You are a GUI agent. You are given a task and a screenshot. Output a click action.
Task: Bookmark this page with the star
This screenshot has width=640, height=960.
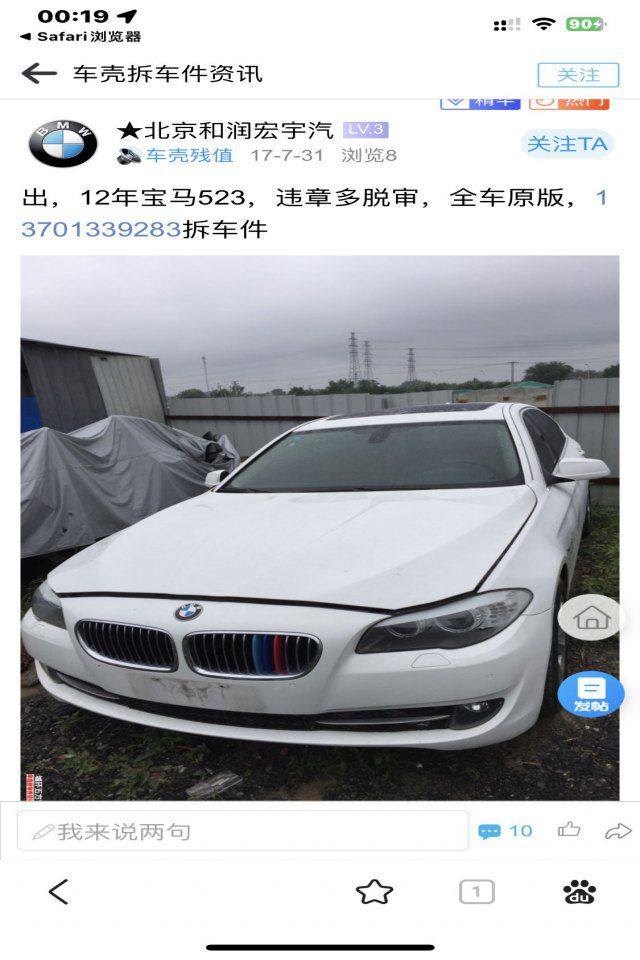point(374,892)
